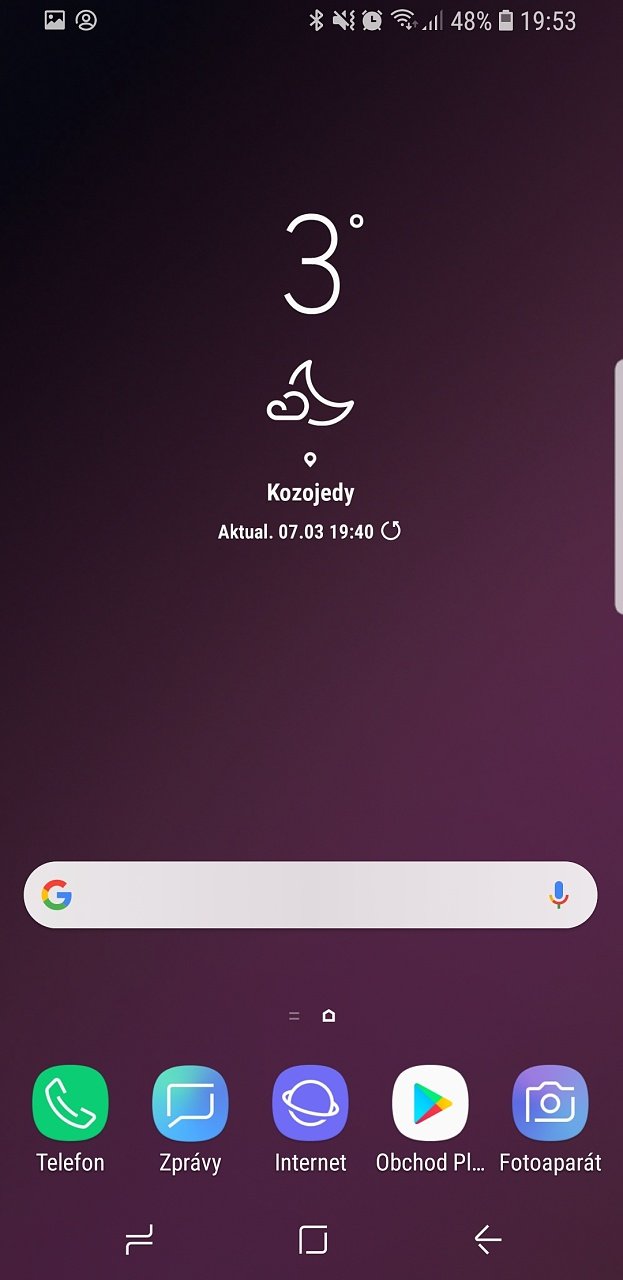Open the recent apps overview

click(x=139, y=1240)
